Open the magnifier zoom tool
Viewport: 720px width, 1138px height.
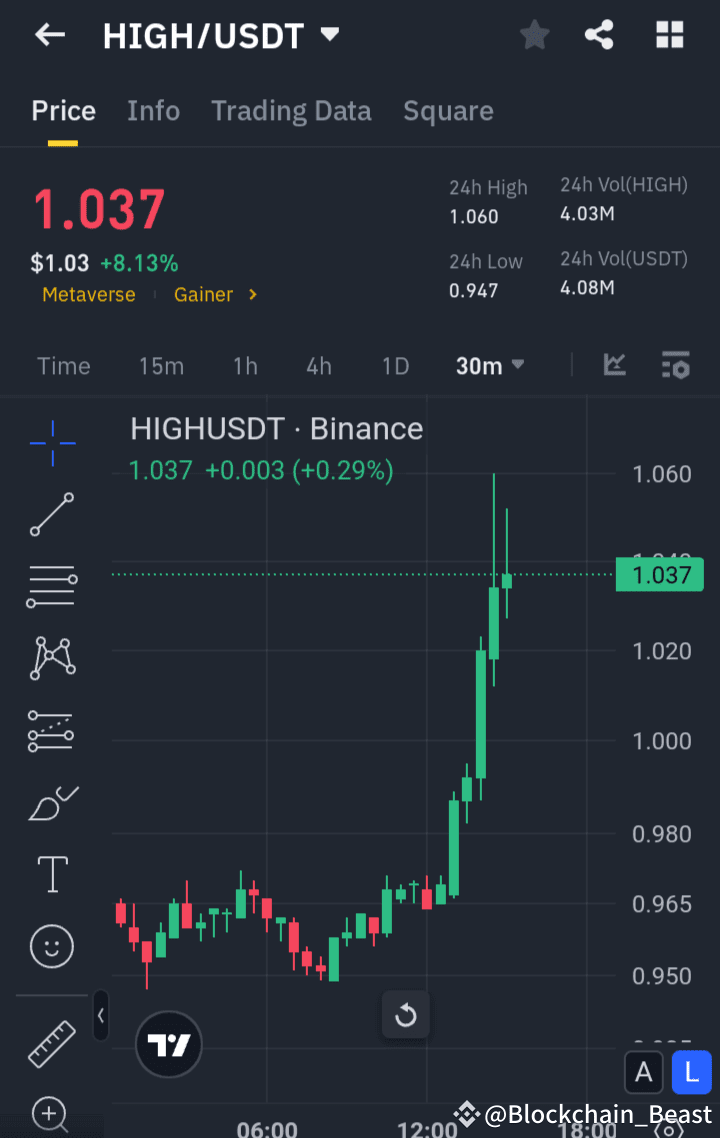click(x=50, y=1114)
